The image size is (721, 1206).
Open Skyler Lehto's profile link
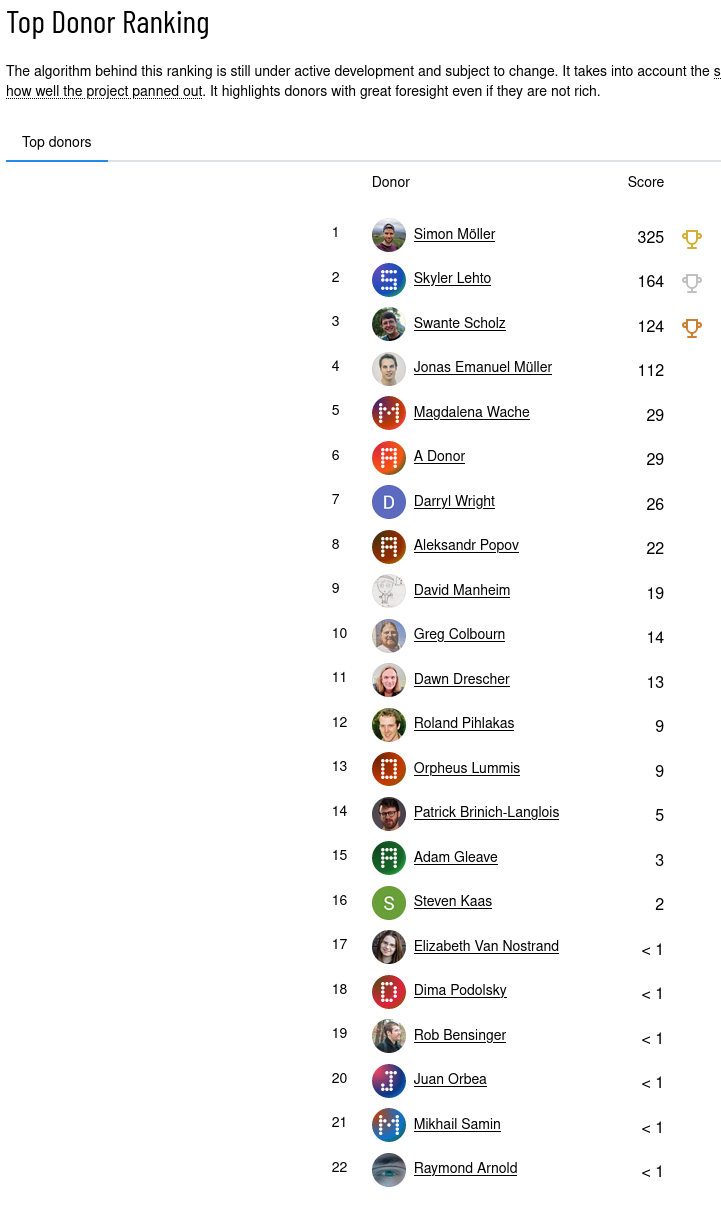[452, 278]
